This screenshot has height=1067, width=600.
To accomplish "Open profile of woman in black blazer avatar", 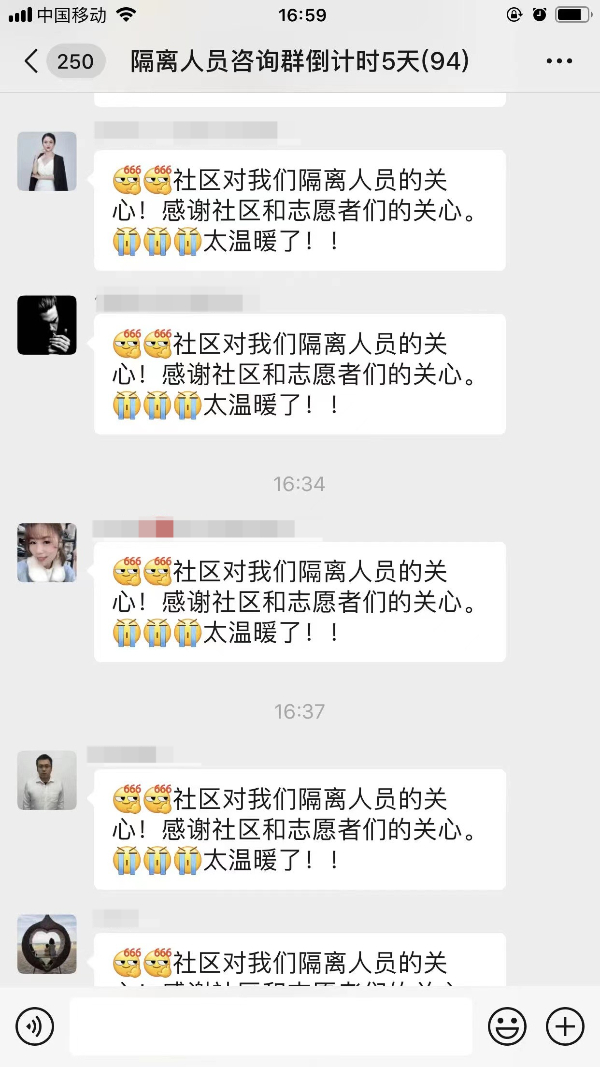I will (47, 161).
